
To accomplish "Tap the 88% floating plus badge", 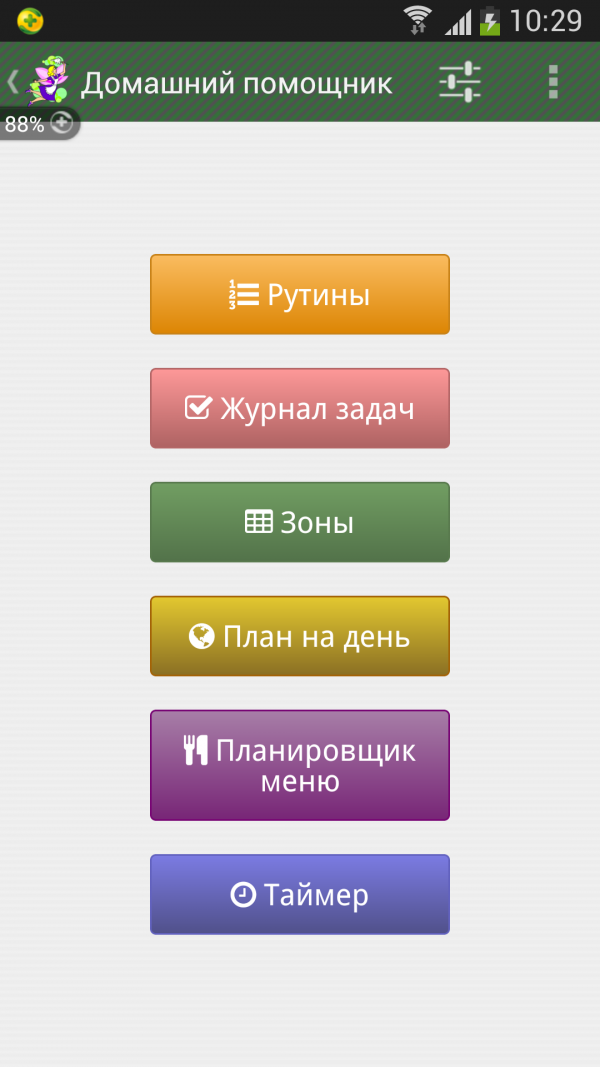I will [x=38, y=124].
